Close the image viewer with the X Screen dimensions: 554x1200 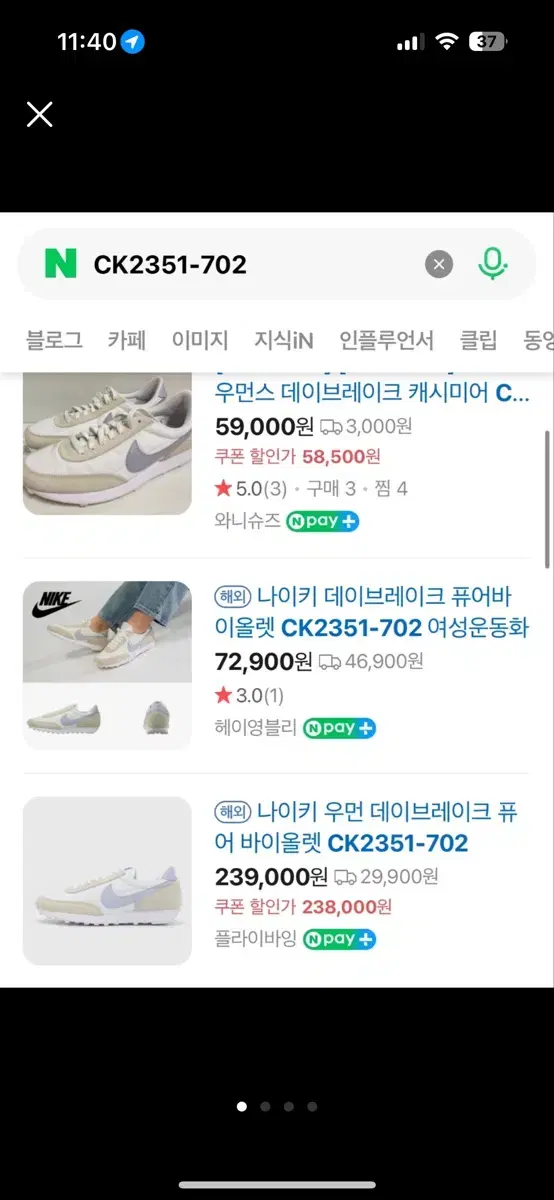tap(39, 114)
